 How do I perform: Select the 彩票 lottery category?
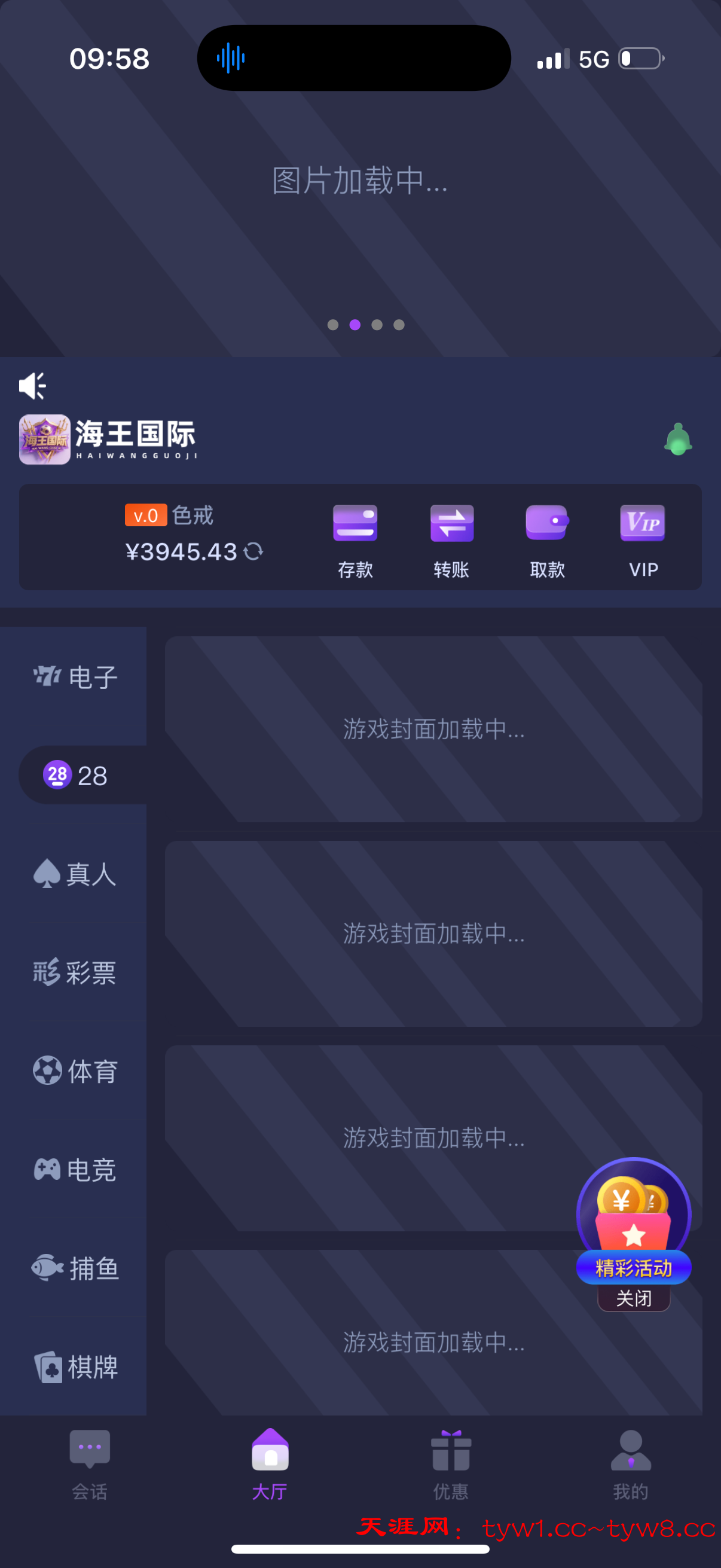tap(75, 972)
